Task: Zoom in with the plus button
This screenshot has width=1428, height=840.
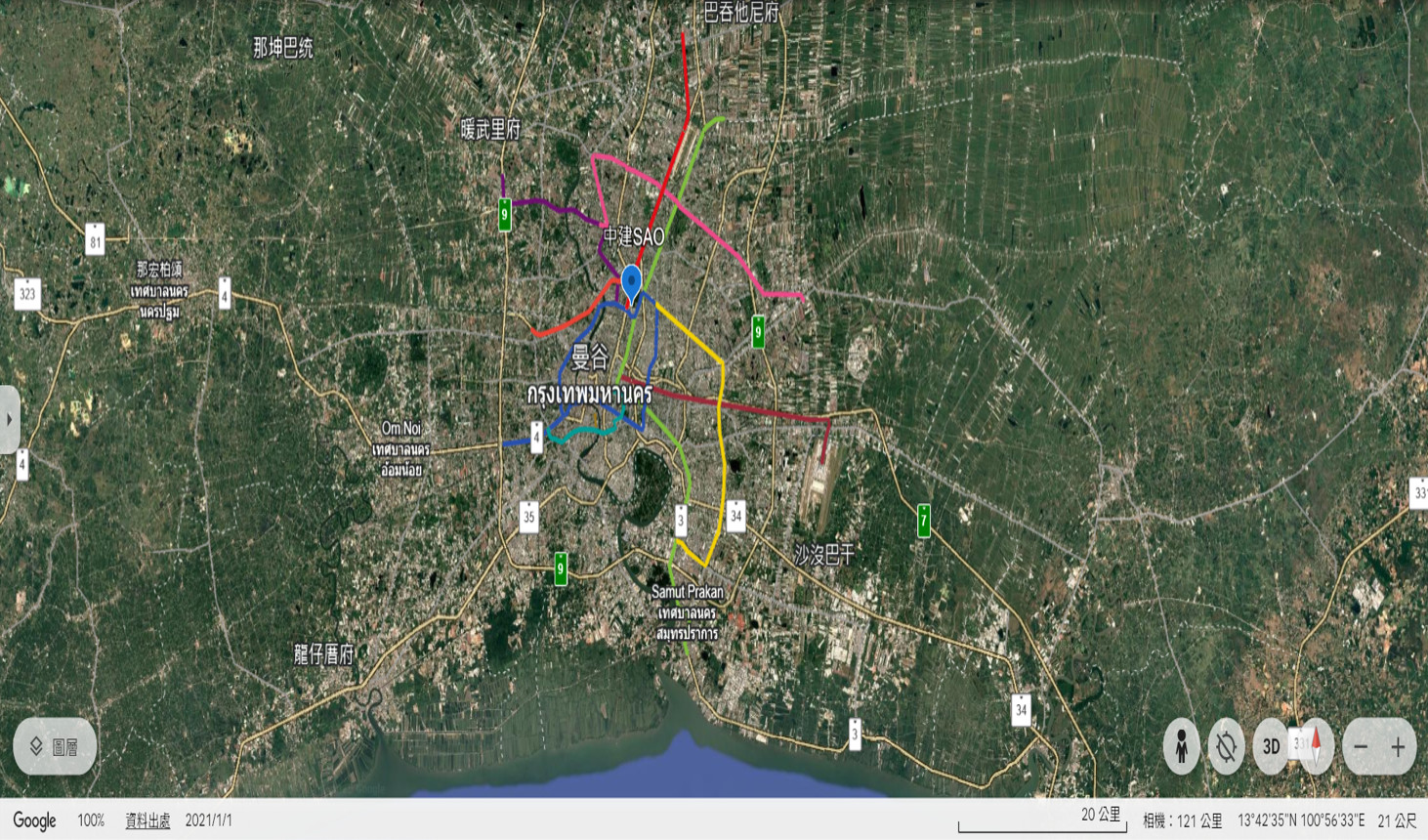Action: tap(1398, 747)
